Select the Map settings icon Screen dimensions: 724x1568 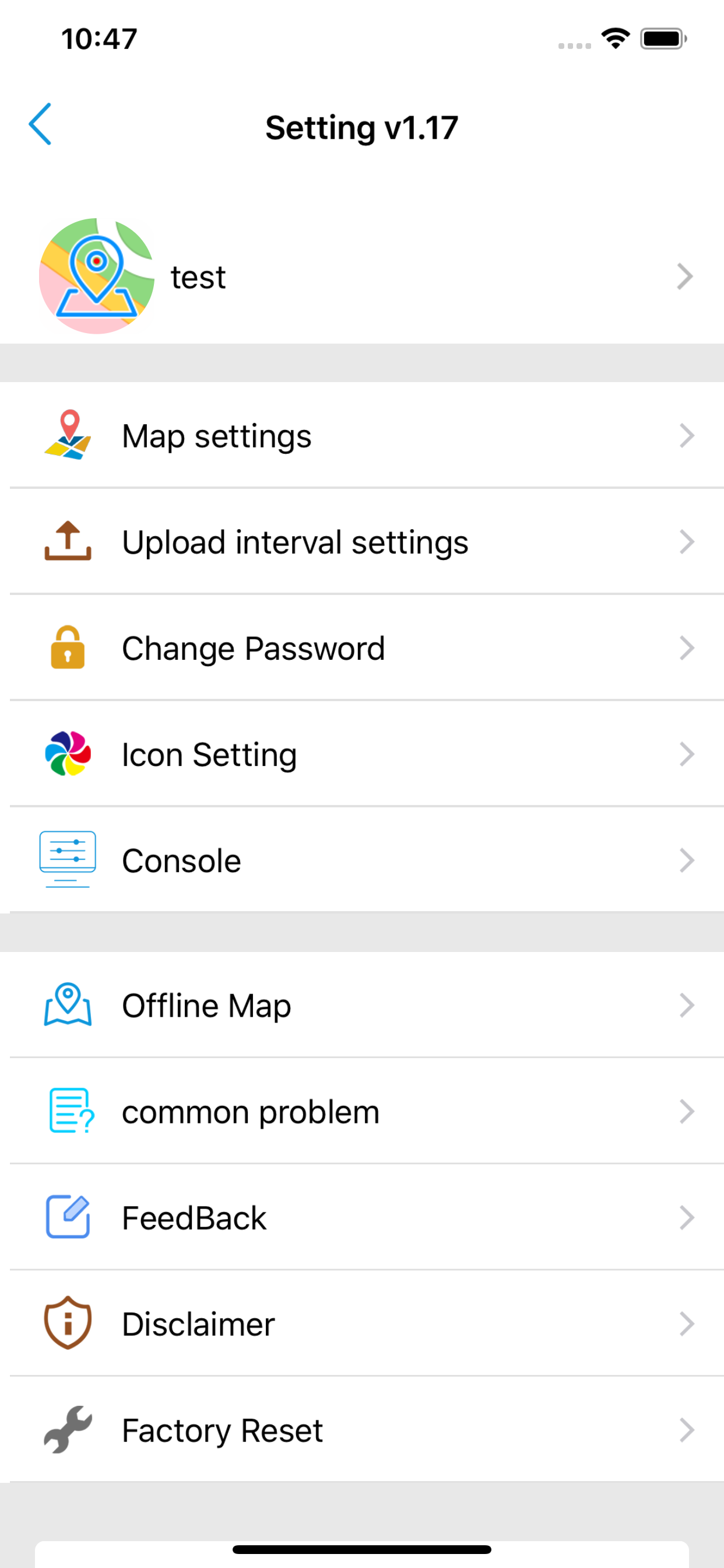tap(68, 435)
